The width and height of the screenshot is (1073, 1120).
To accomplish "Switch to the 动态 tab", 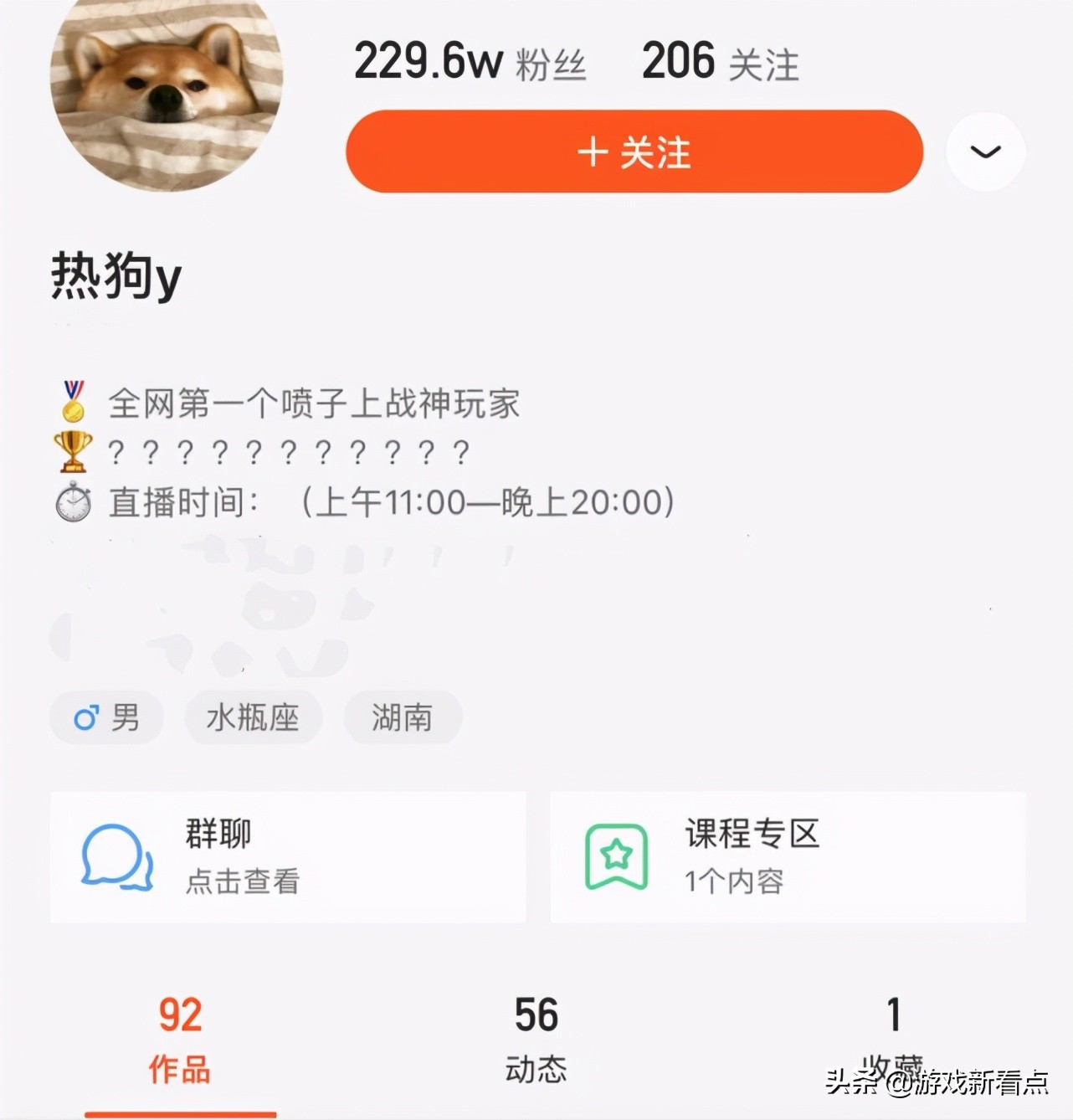I will click(x=536, y=1040).
